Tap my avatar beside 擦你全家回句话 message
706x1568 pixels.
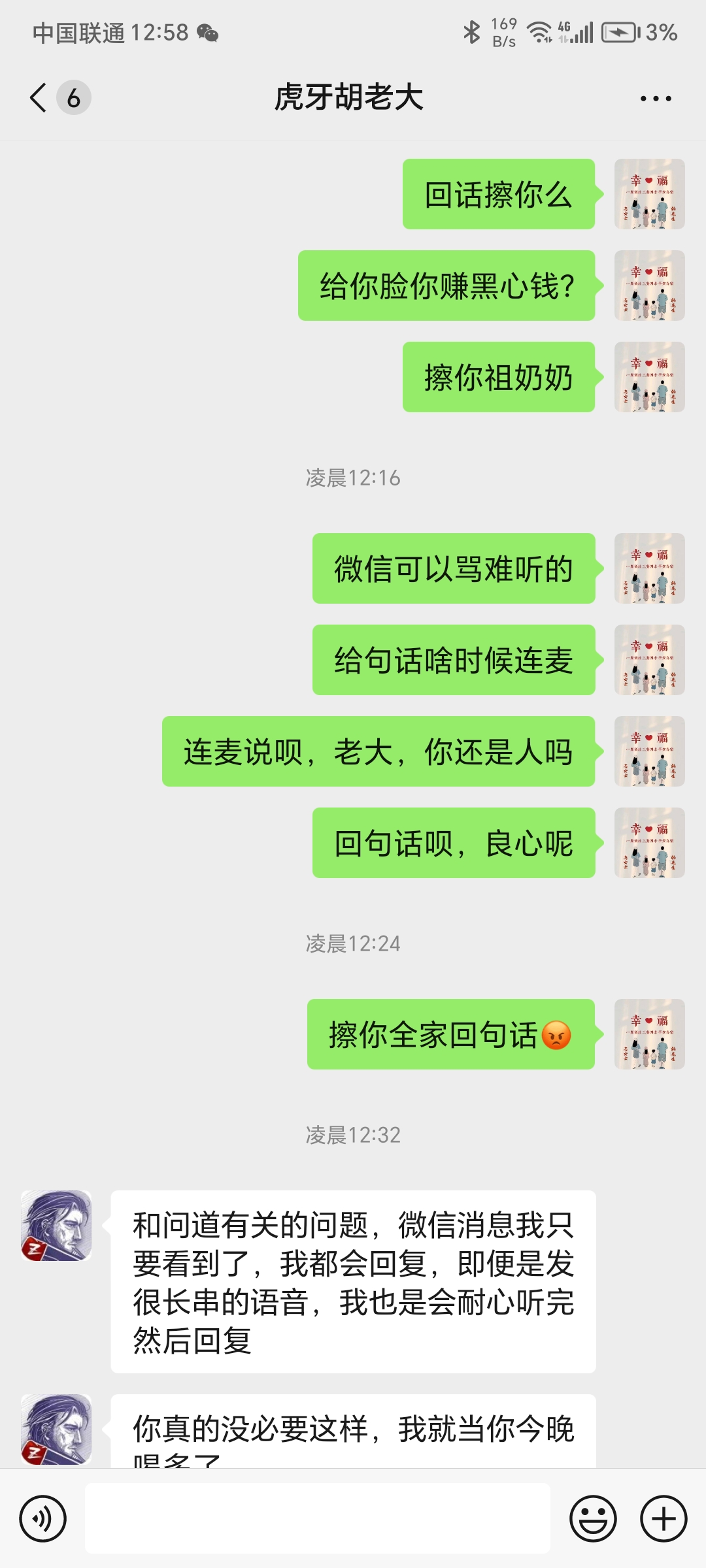649,1034
